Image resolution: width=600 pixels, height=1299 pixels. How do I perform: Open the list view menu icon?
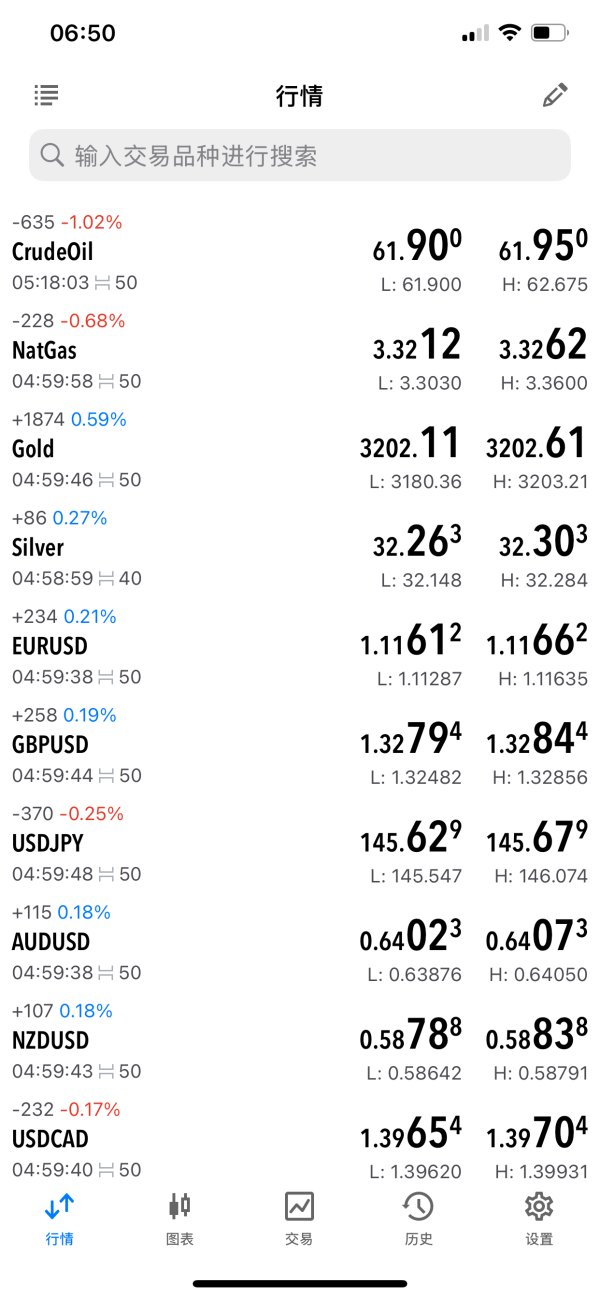pyautogui.click(x=46, y=95)
